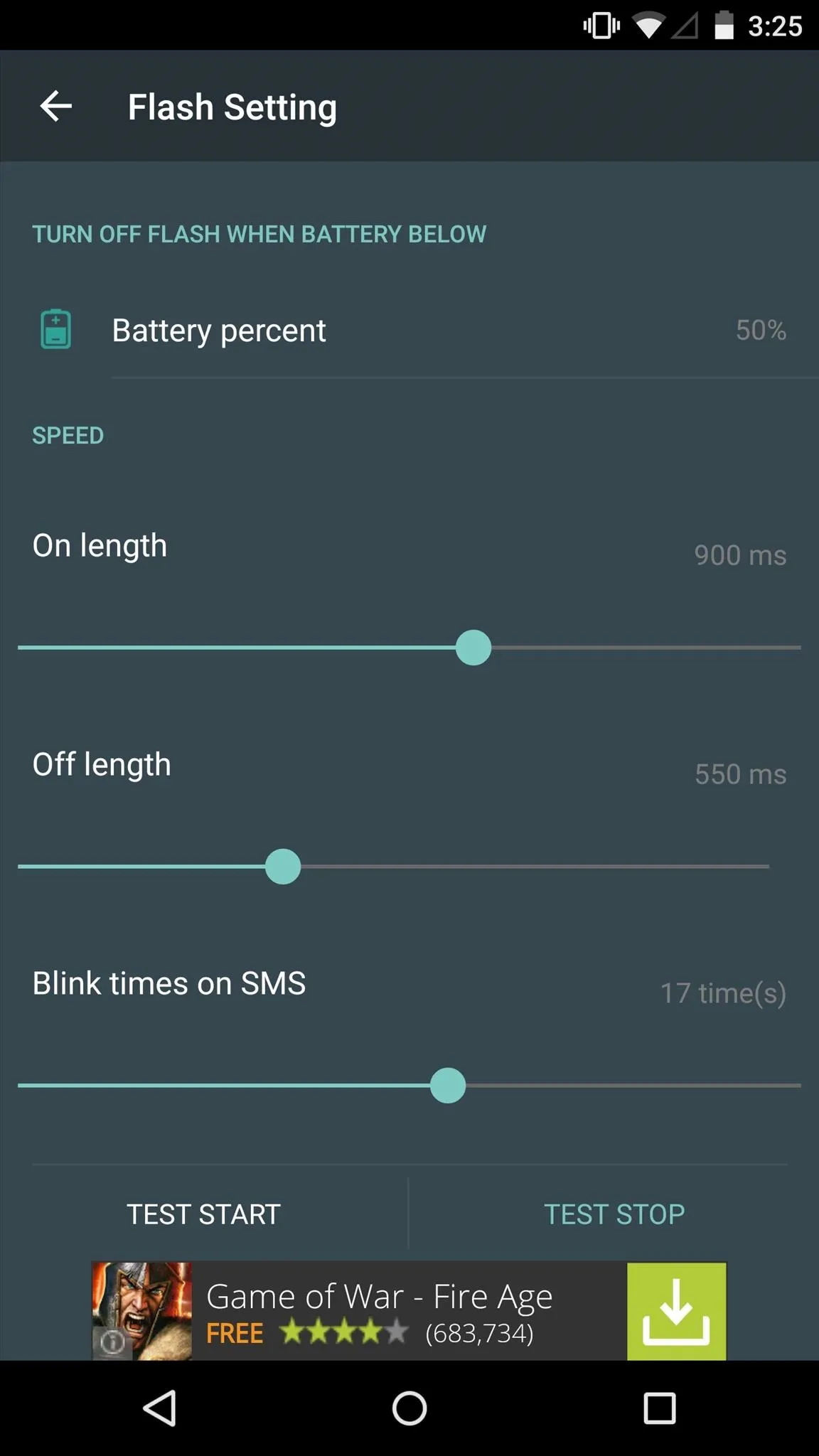Viewport: 819px width, 1456px height.
Task: Open the ad info icon
Action: point(112,1342)
